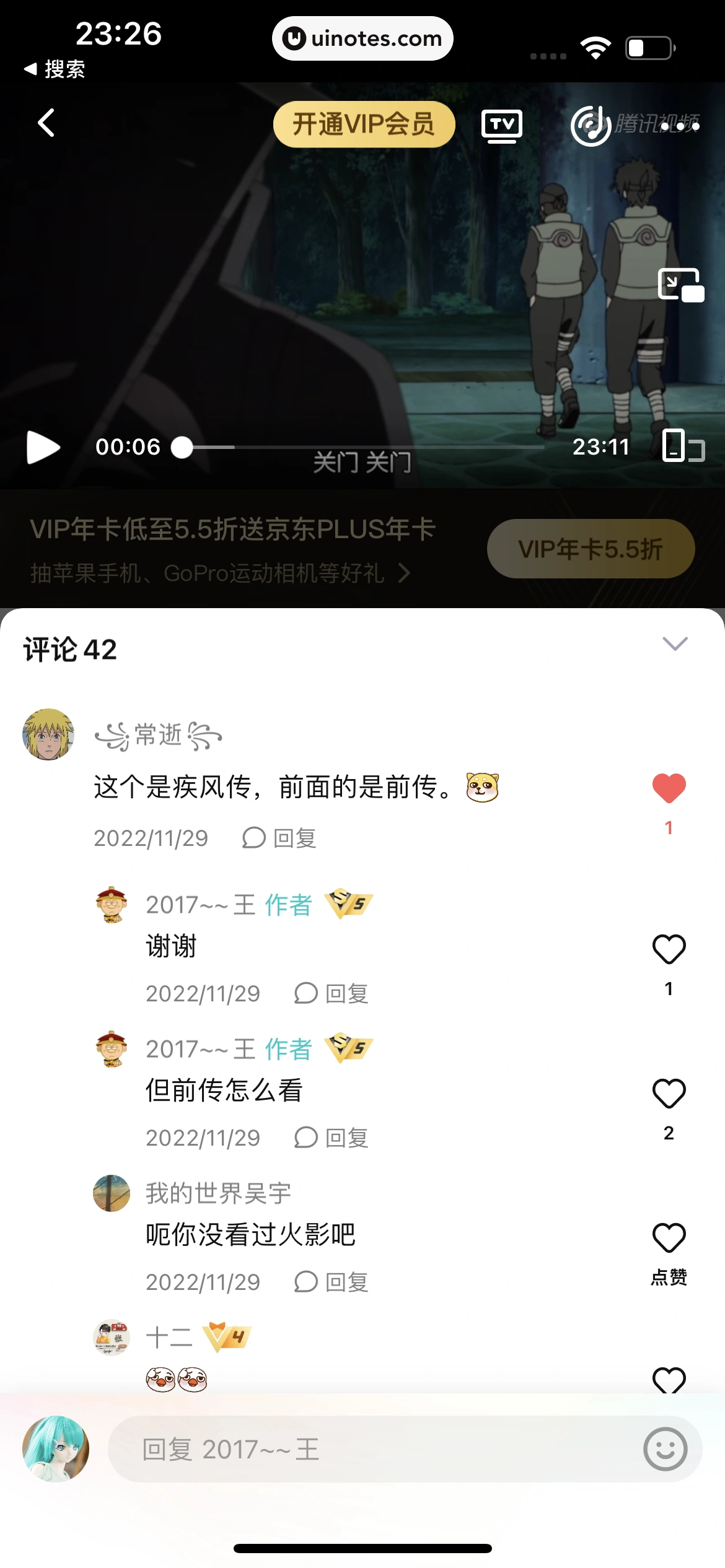
Task: Go back to 搜索 in status bar
Action: (56, 70)
